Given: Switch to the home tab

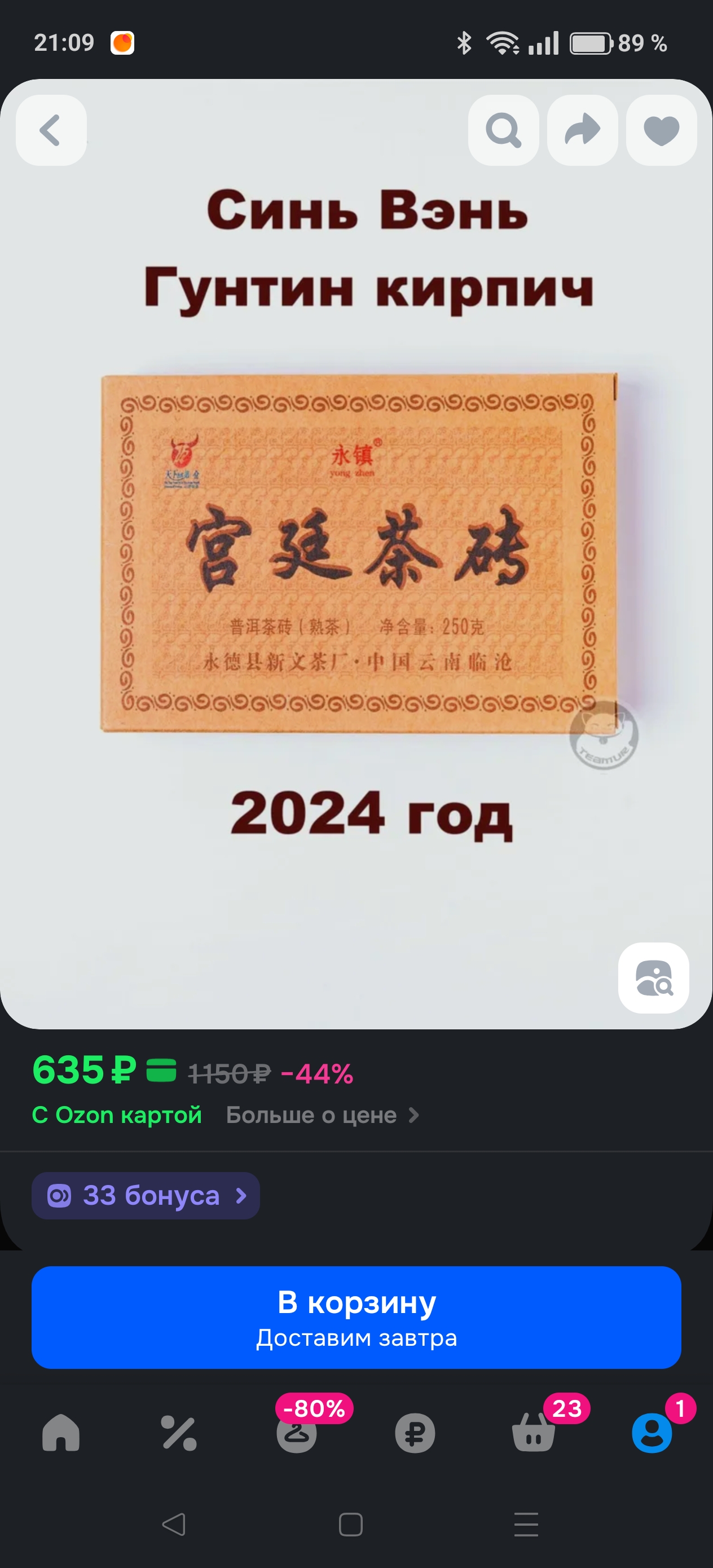Looking at the screenshot, I should 61,1433.
